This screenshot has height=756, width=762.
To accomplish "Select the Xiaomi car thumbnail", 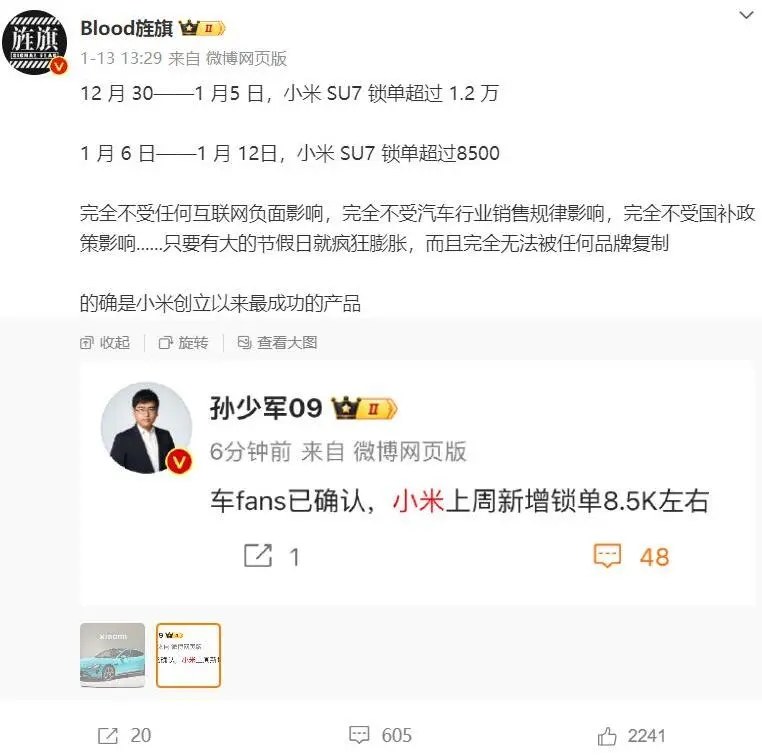I will [x=112, y=655].
